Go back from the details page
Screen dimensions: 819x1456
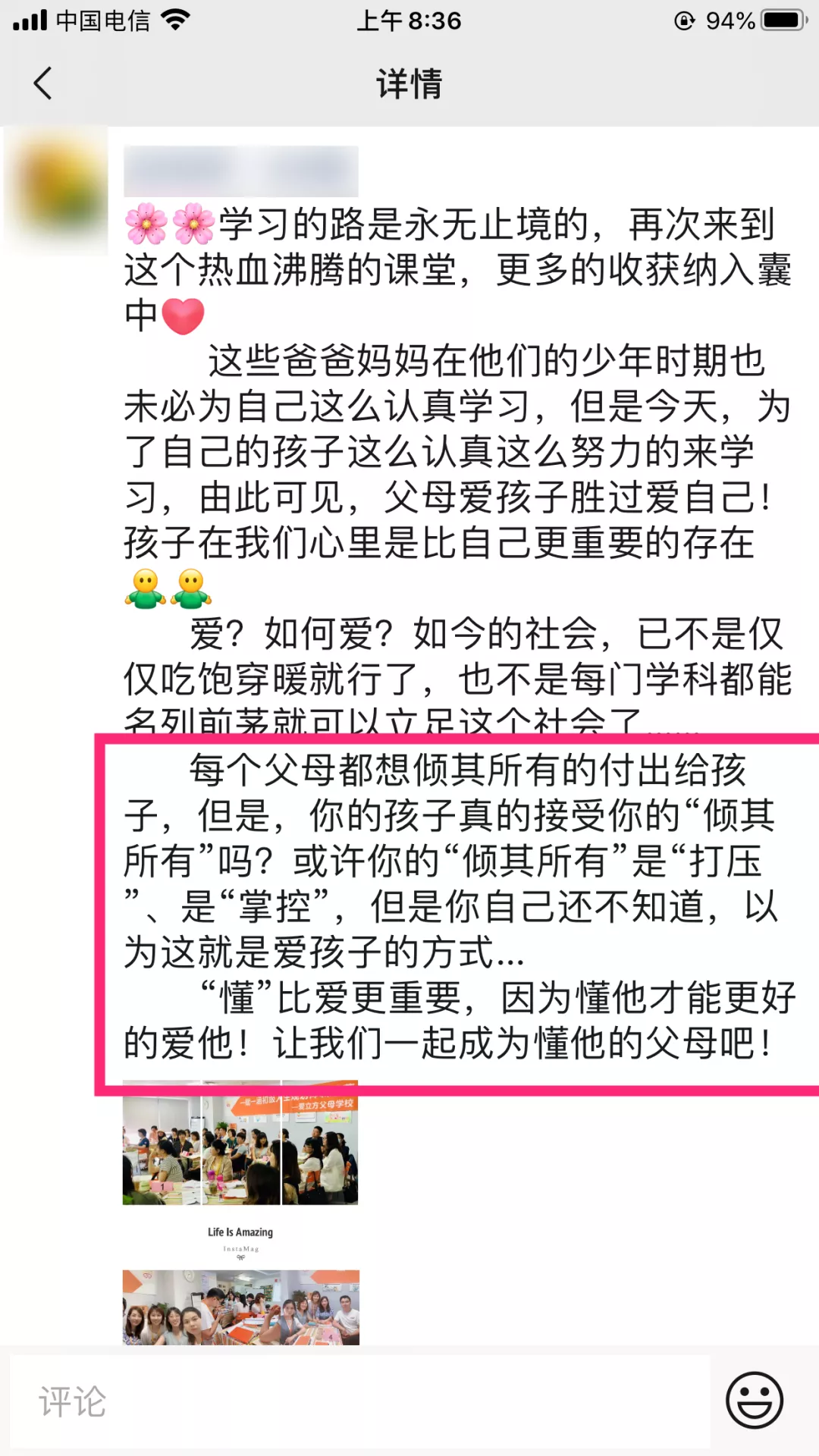[x=43, y=83]
